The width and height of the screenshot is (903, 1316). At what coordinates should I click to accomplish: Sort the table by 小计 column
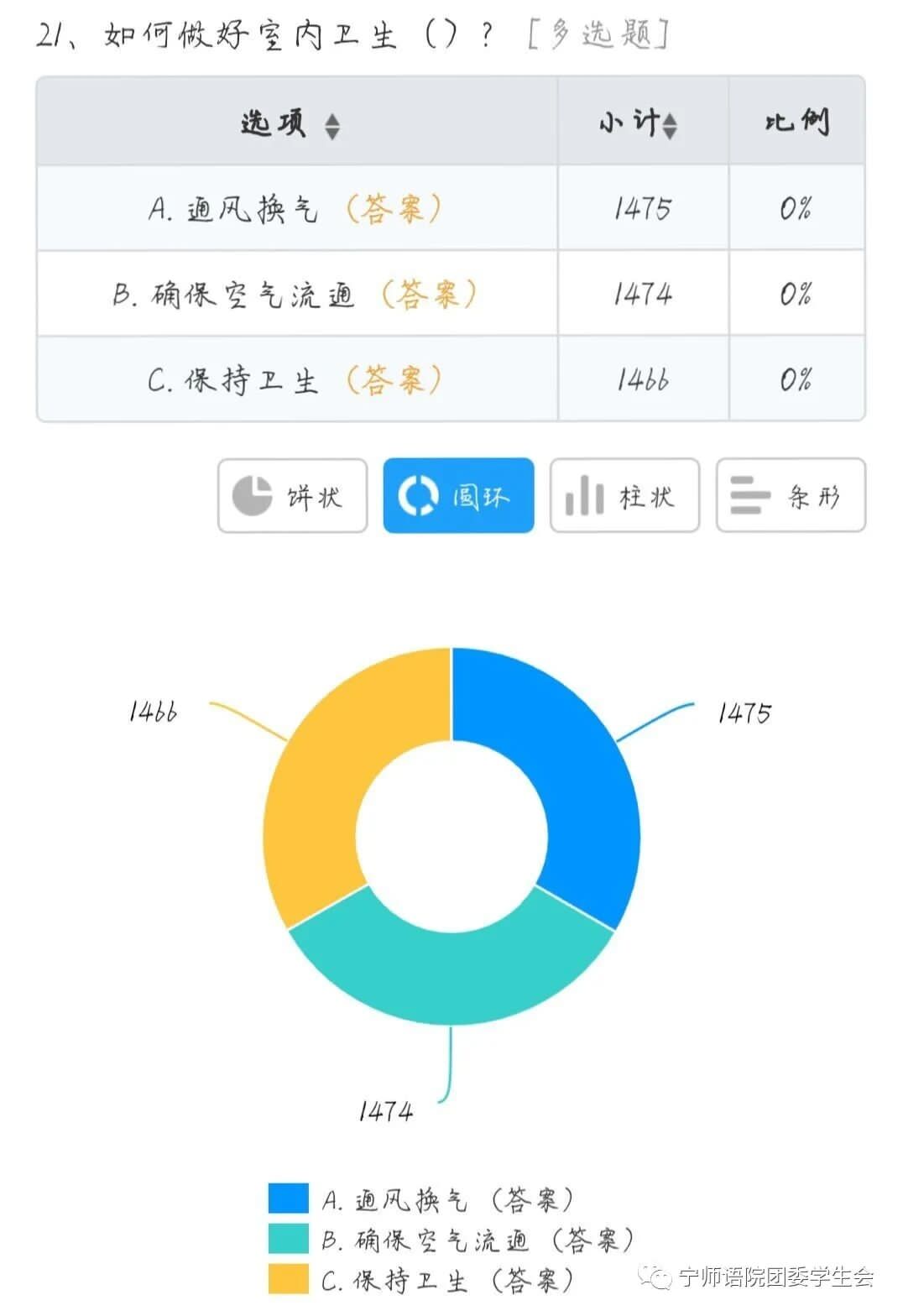(670, 126)
